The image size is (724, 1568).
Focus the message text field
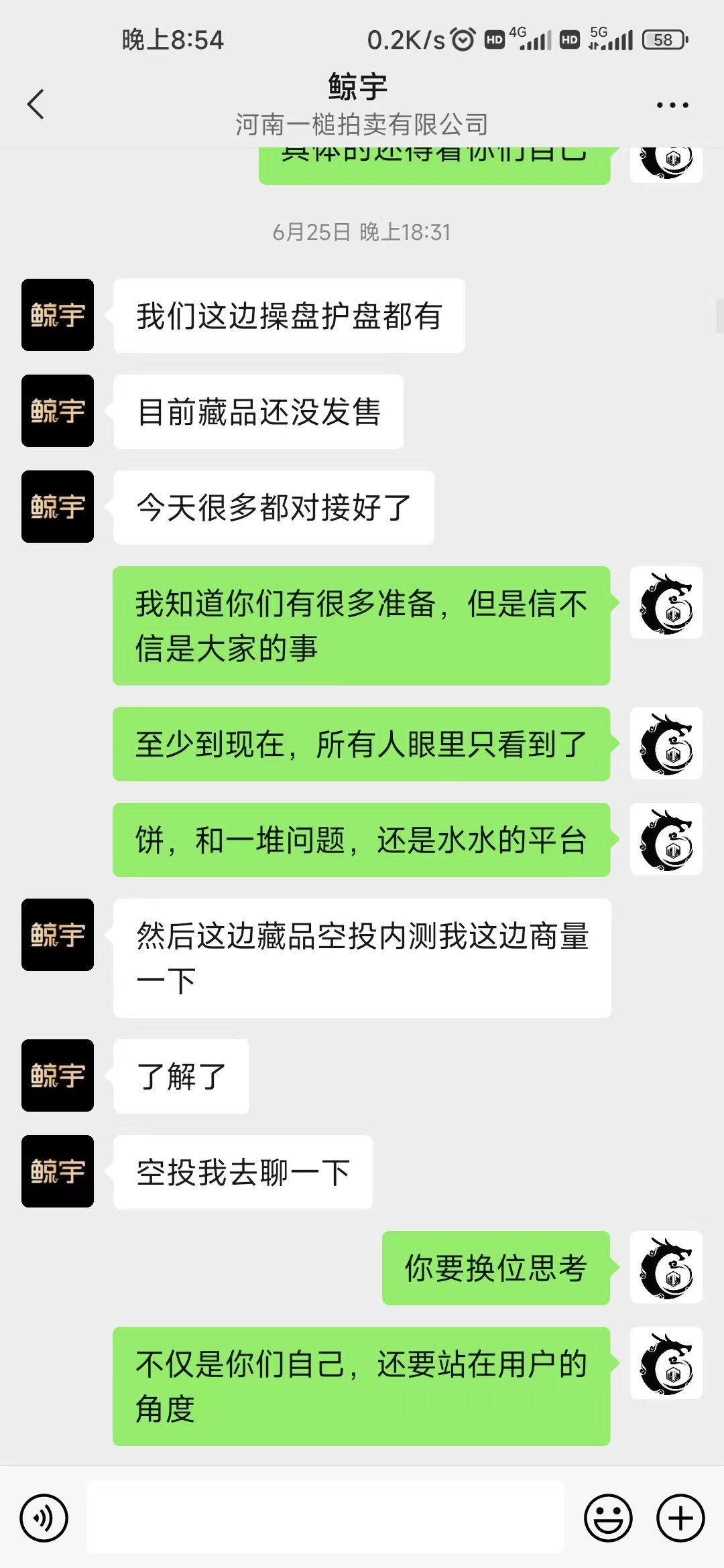tap(326, 1518)
